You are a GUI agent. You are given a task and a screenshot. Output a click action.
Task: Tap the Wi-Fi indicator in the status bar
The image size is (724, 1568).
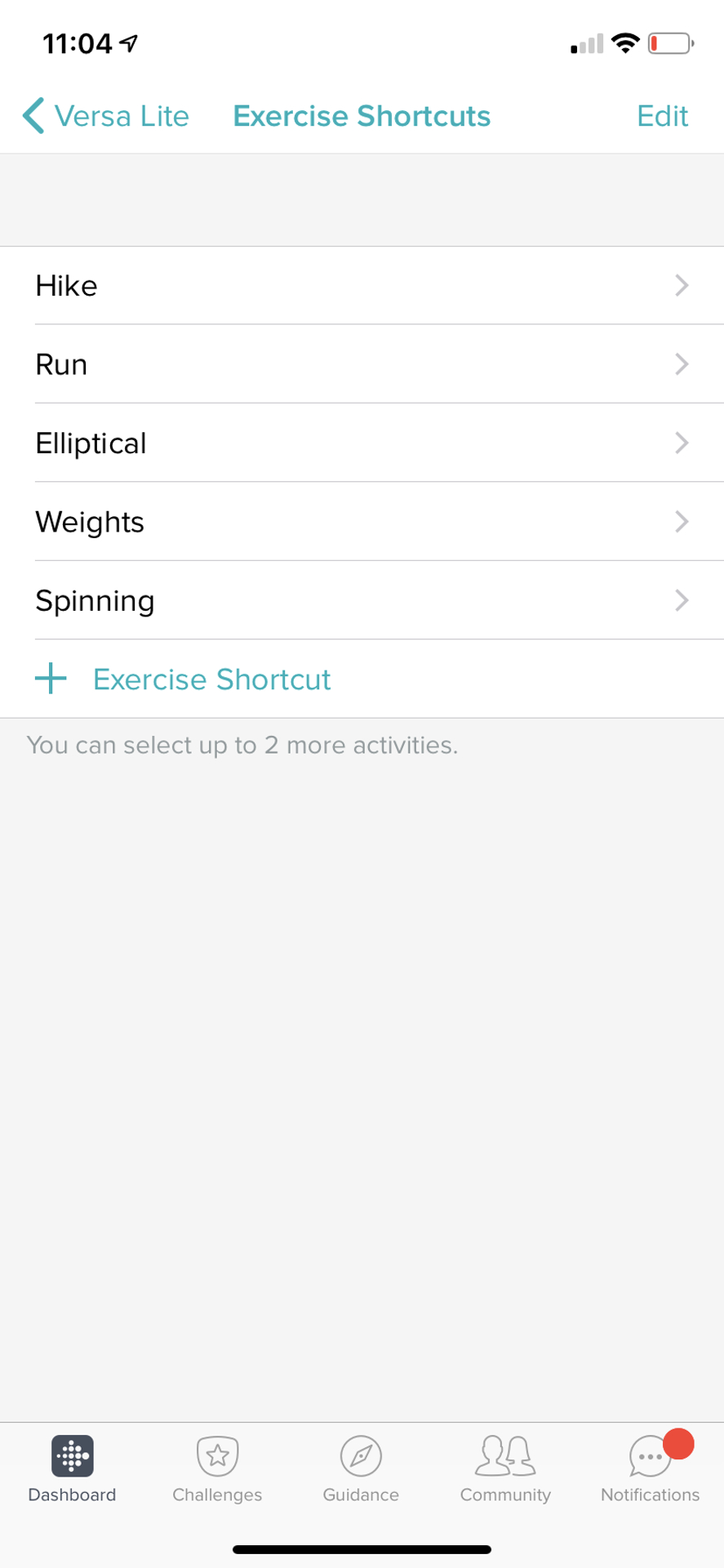624,42
